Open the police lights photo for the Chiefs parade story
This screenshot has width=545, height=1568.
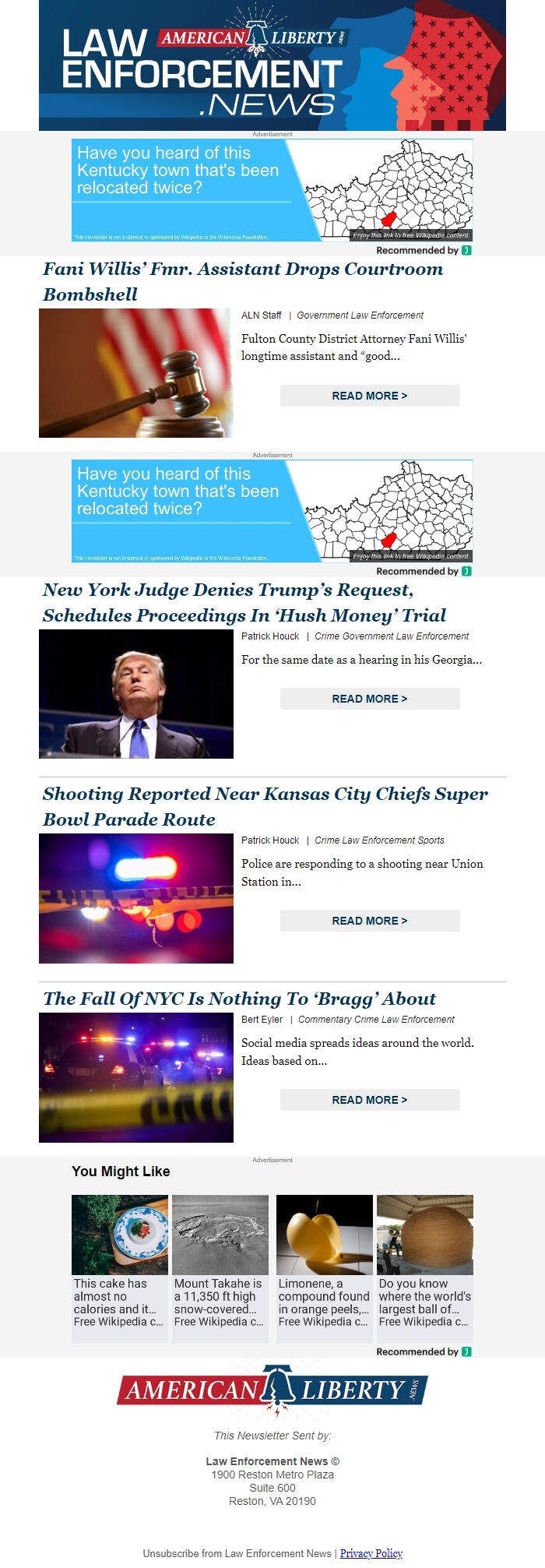click(x=136, y=899)
